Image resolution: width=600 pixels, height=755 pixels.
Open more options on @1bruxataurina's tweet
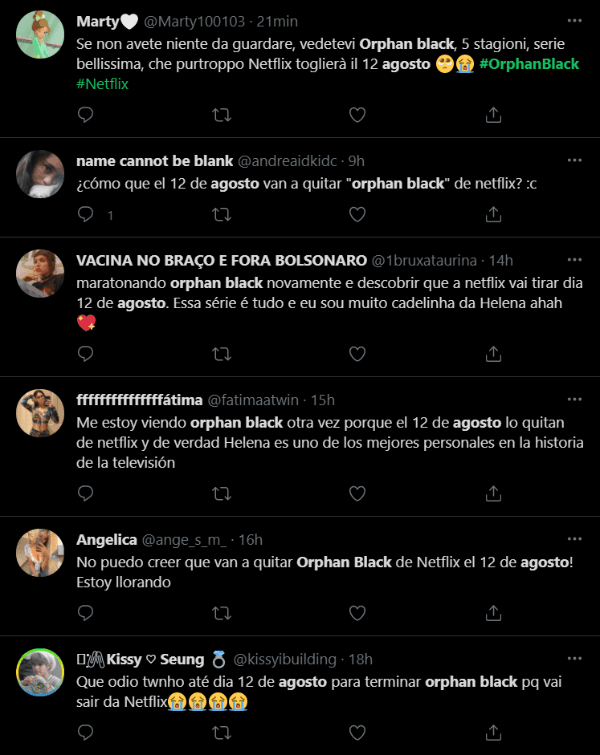point(574,258)
